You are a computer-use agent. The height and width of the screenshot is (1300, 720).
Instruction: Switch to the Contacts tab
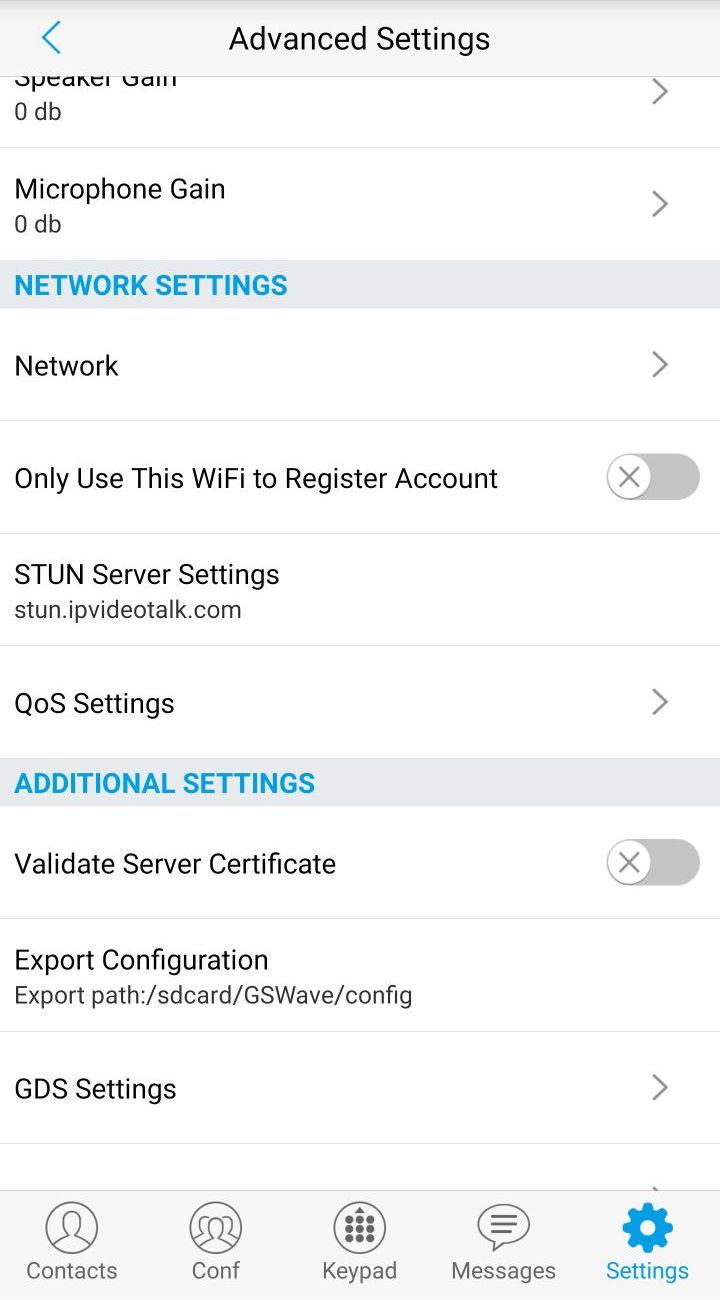(72, 1243)
